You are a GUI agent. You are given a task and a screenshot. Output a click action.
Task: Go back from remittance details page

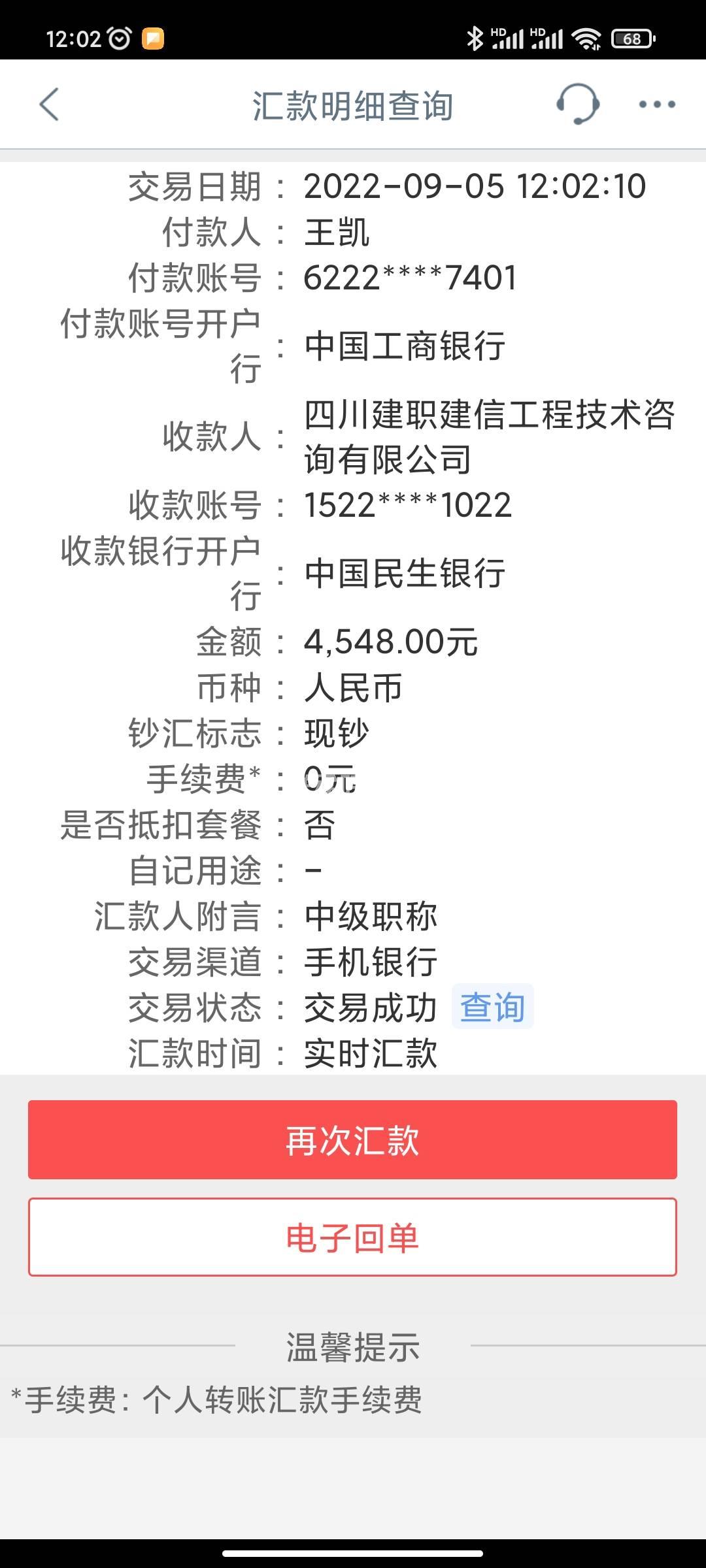49,105
